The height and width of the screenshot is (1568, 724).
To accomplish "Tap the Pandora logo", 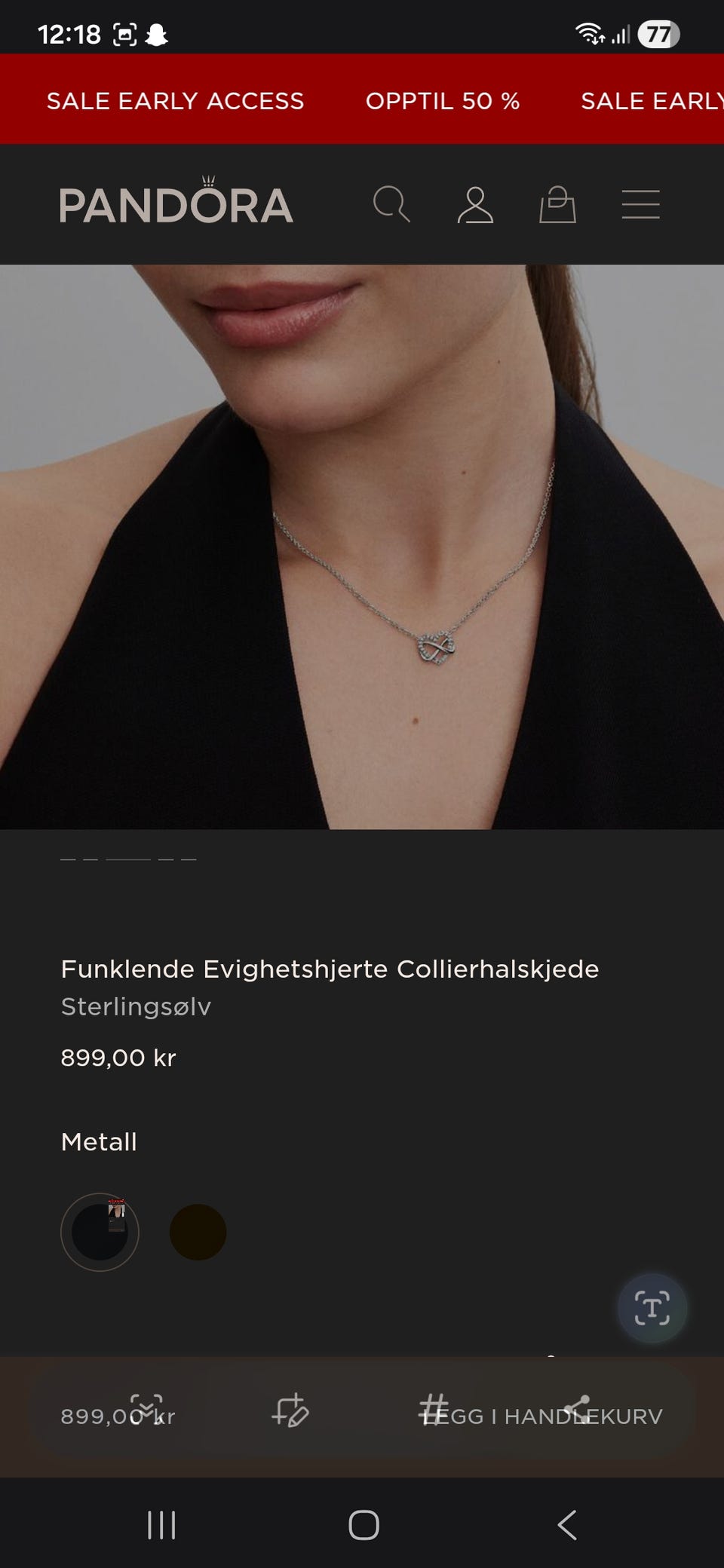I will (175, 204).
